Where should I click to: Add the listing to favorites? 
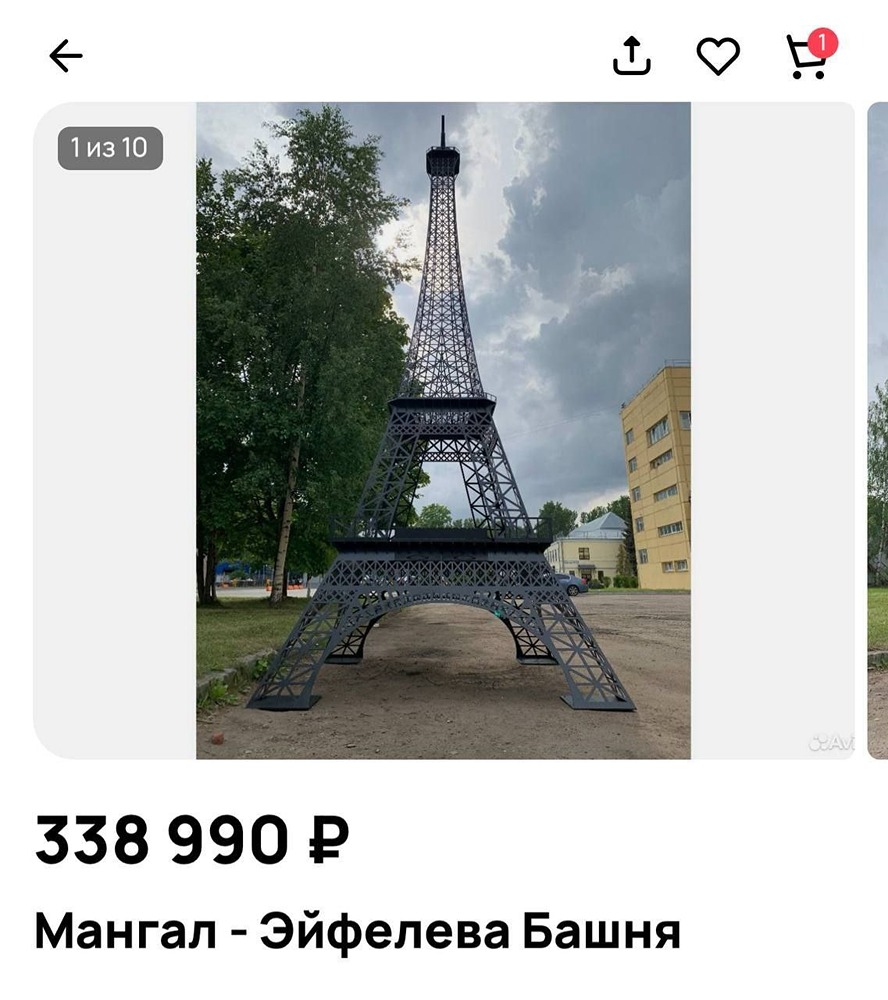717,56
